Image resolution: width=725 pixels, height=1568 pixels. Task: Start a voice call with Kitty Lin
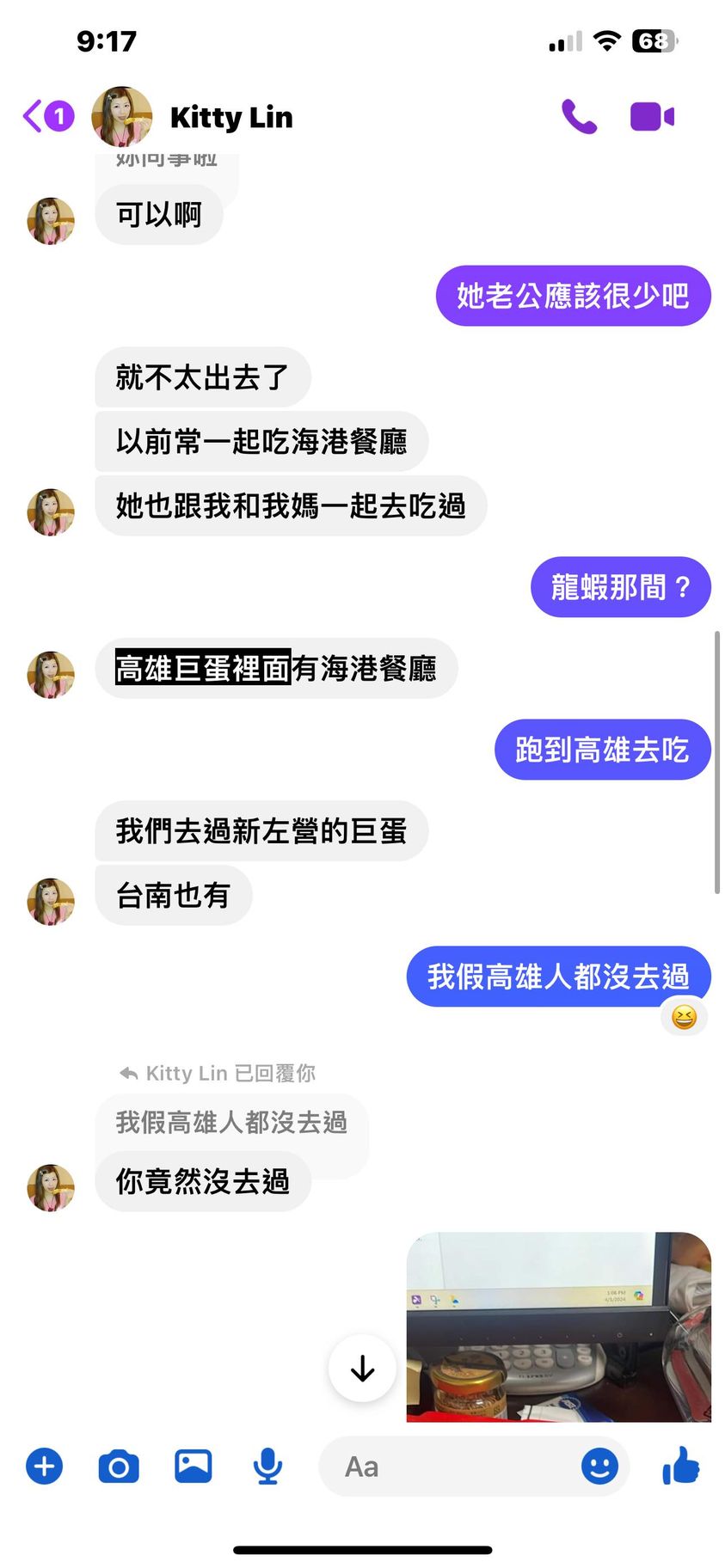coord(579,117)
